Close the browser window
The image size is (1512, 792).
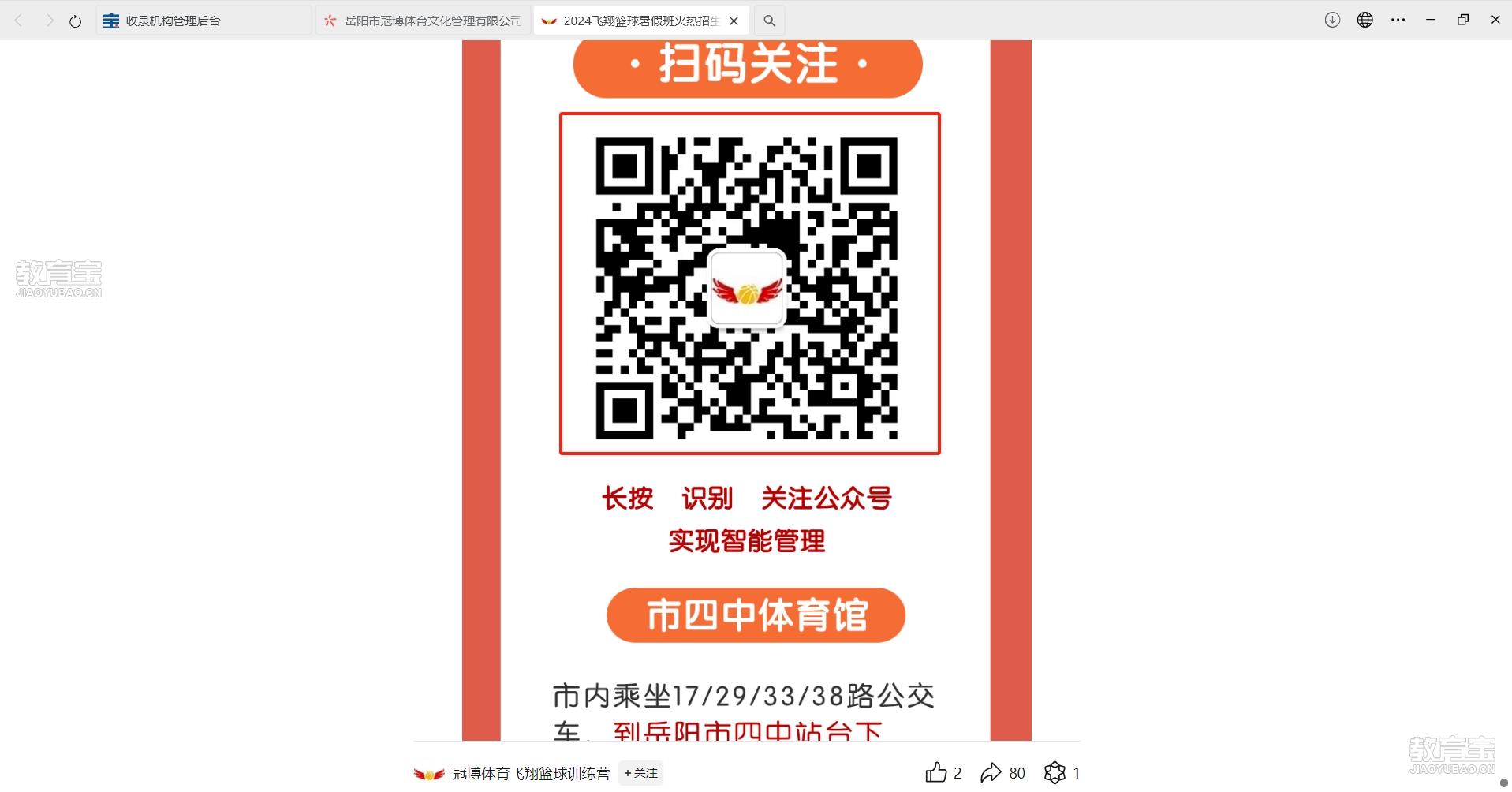pos(1495,21)
